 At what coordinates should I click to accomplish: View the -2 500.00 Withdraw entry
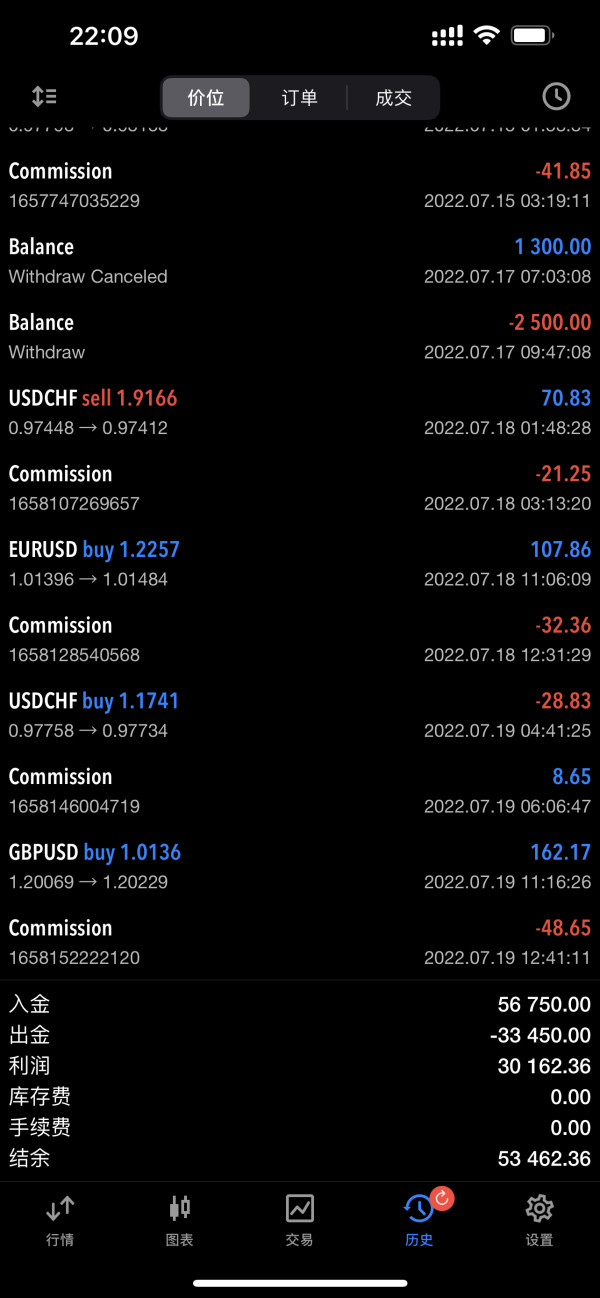coord(300,336)
